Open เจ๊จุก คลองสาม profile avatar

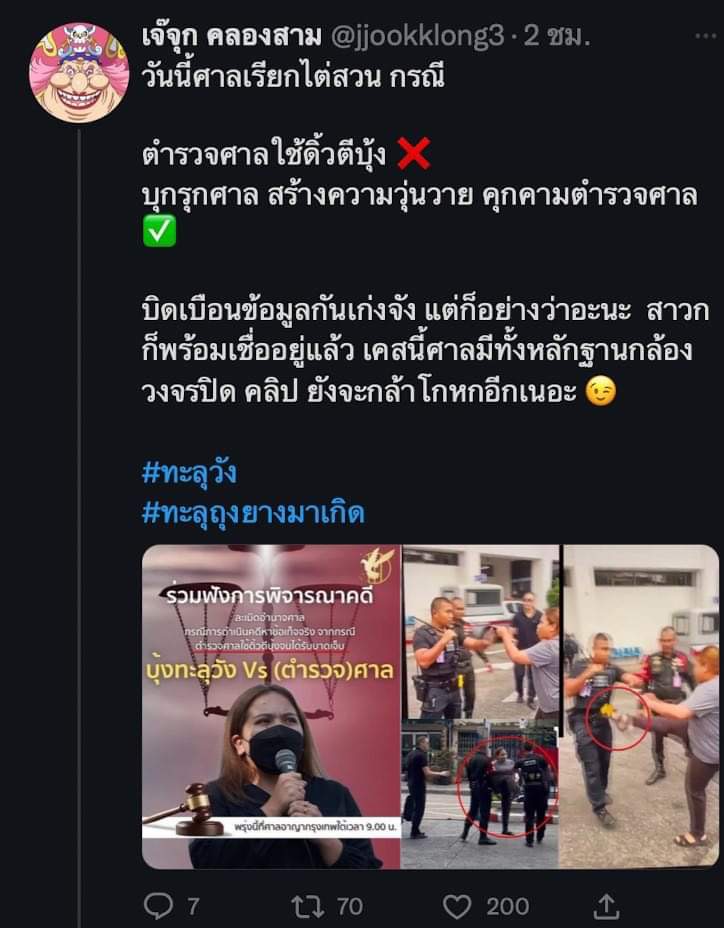point(78,72)
